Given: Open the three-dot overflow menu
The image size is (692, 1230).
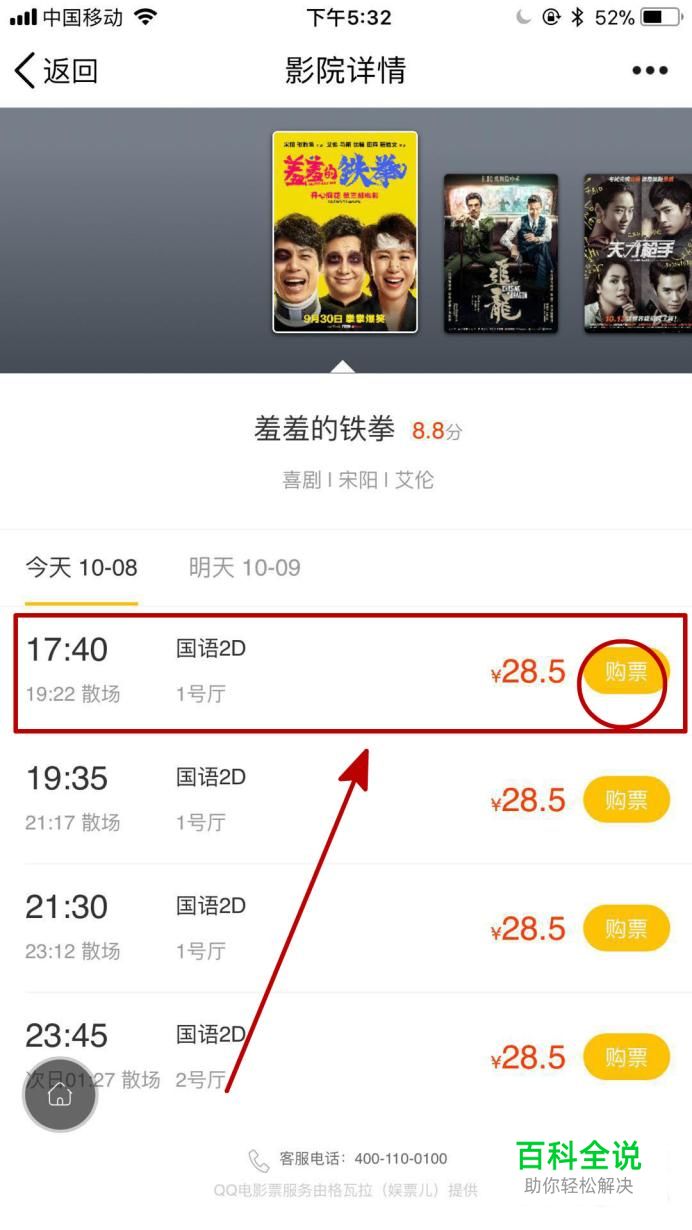Looking at the screenshot, I should [649, 71].
